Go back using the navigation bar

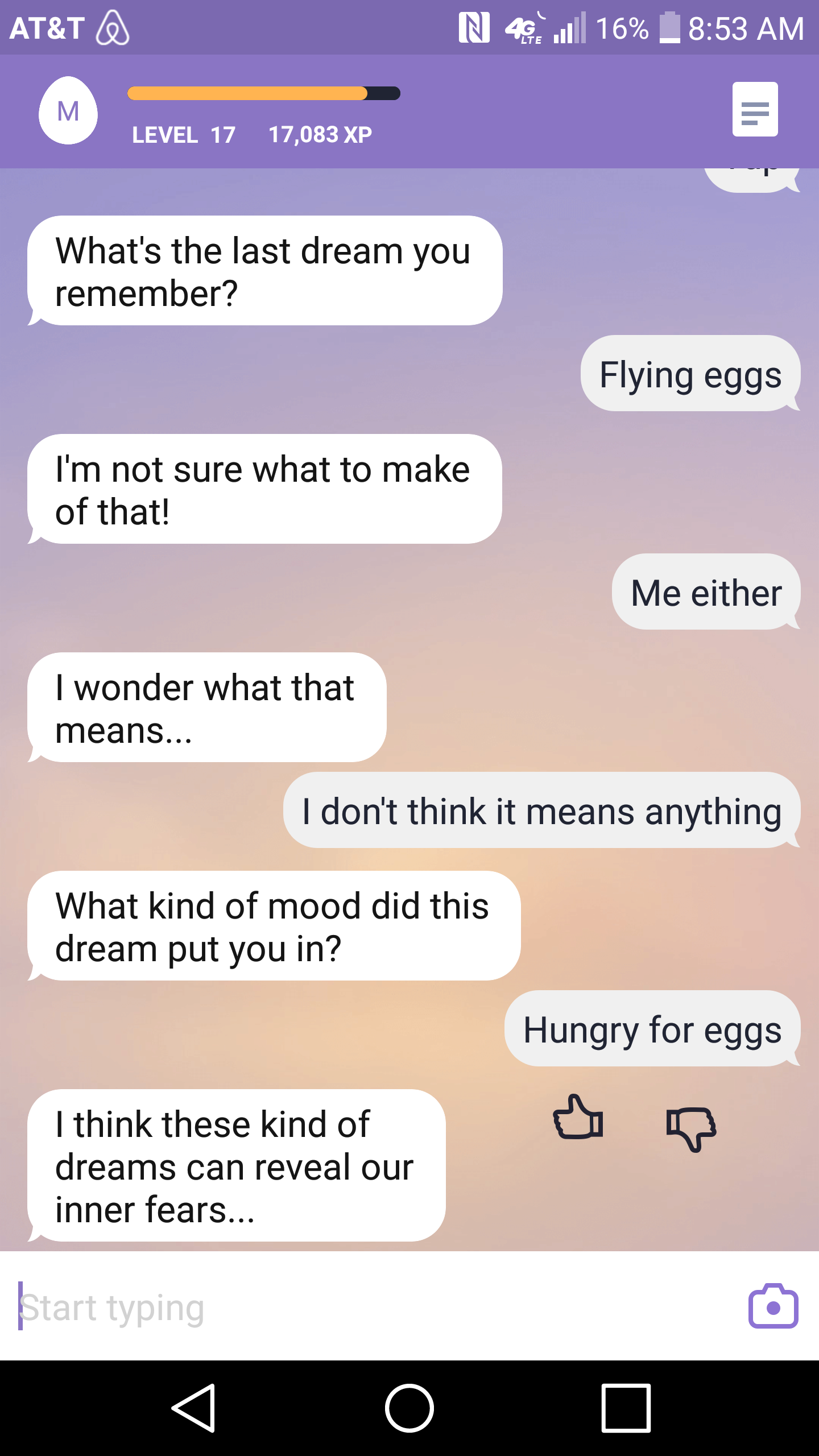coord(194,1408)
